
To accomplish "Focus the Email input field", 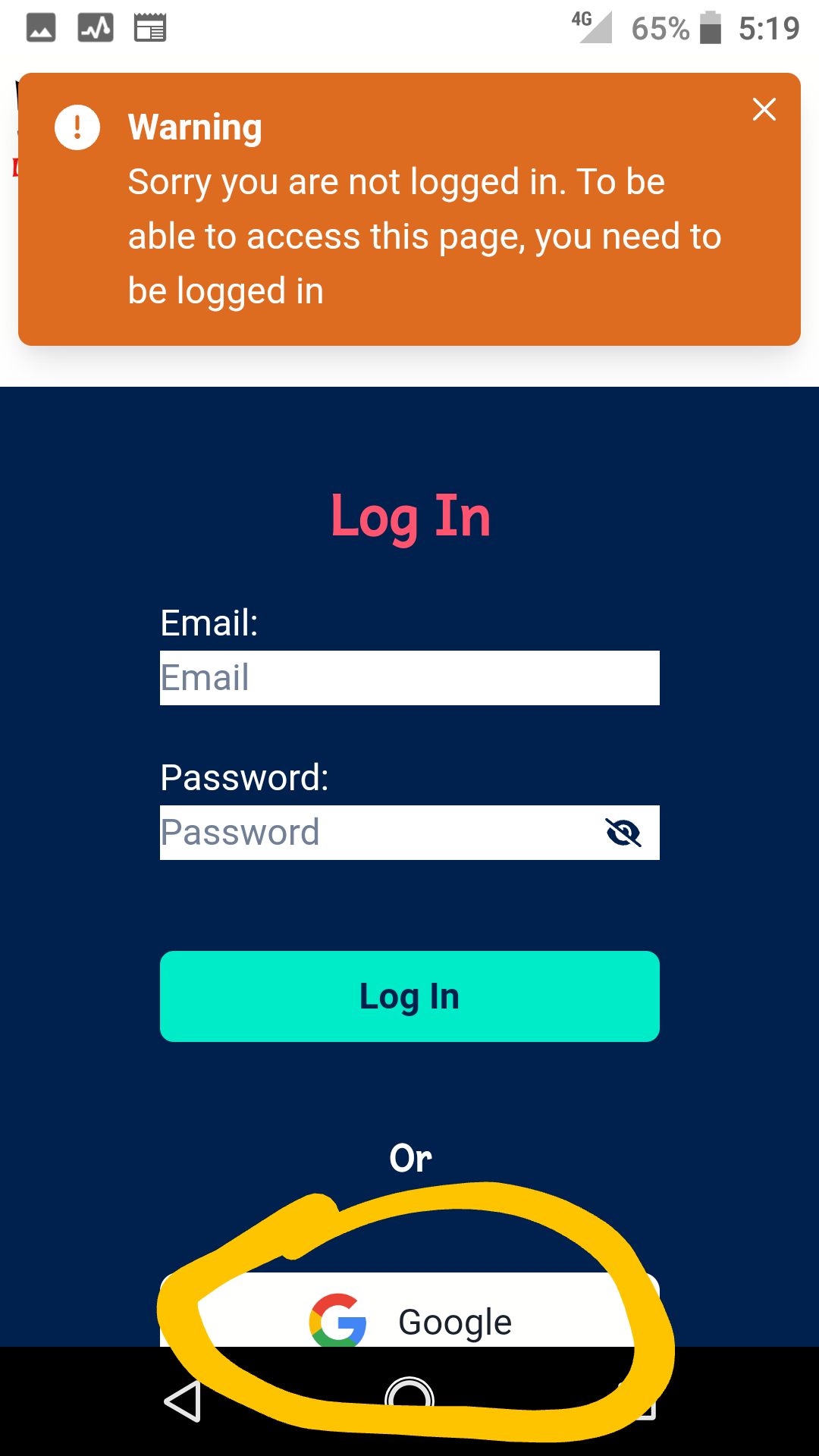I will click(409, 678).
